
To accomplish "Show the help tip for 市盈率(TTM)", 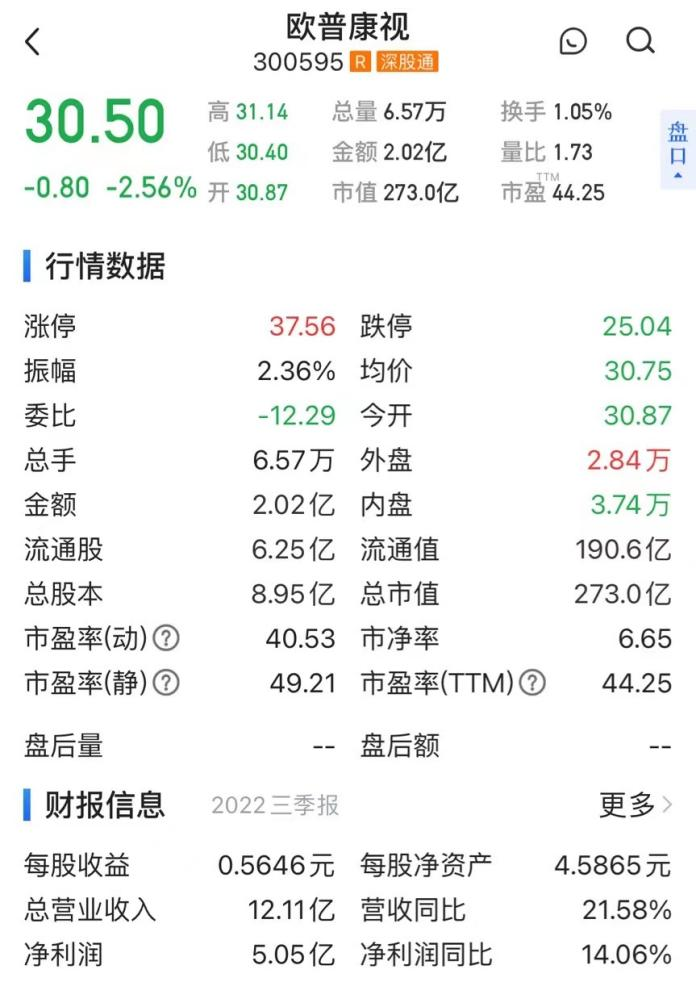I will (x=534, y=683).
